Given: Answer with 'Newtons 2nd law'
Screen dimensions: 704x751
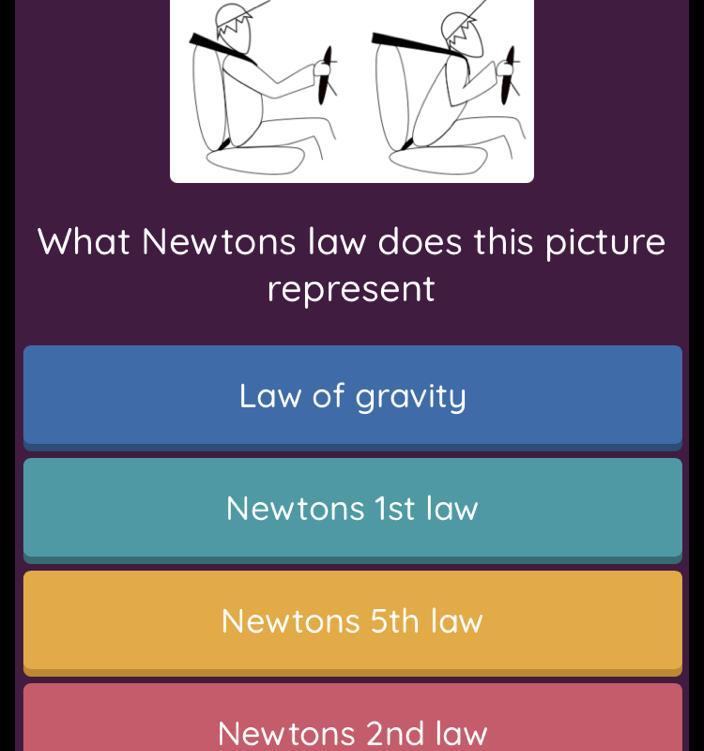Looking at the screenshot, I should (x=352, y=725).
